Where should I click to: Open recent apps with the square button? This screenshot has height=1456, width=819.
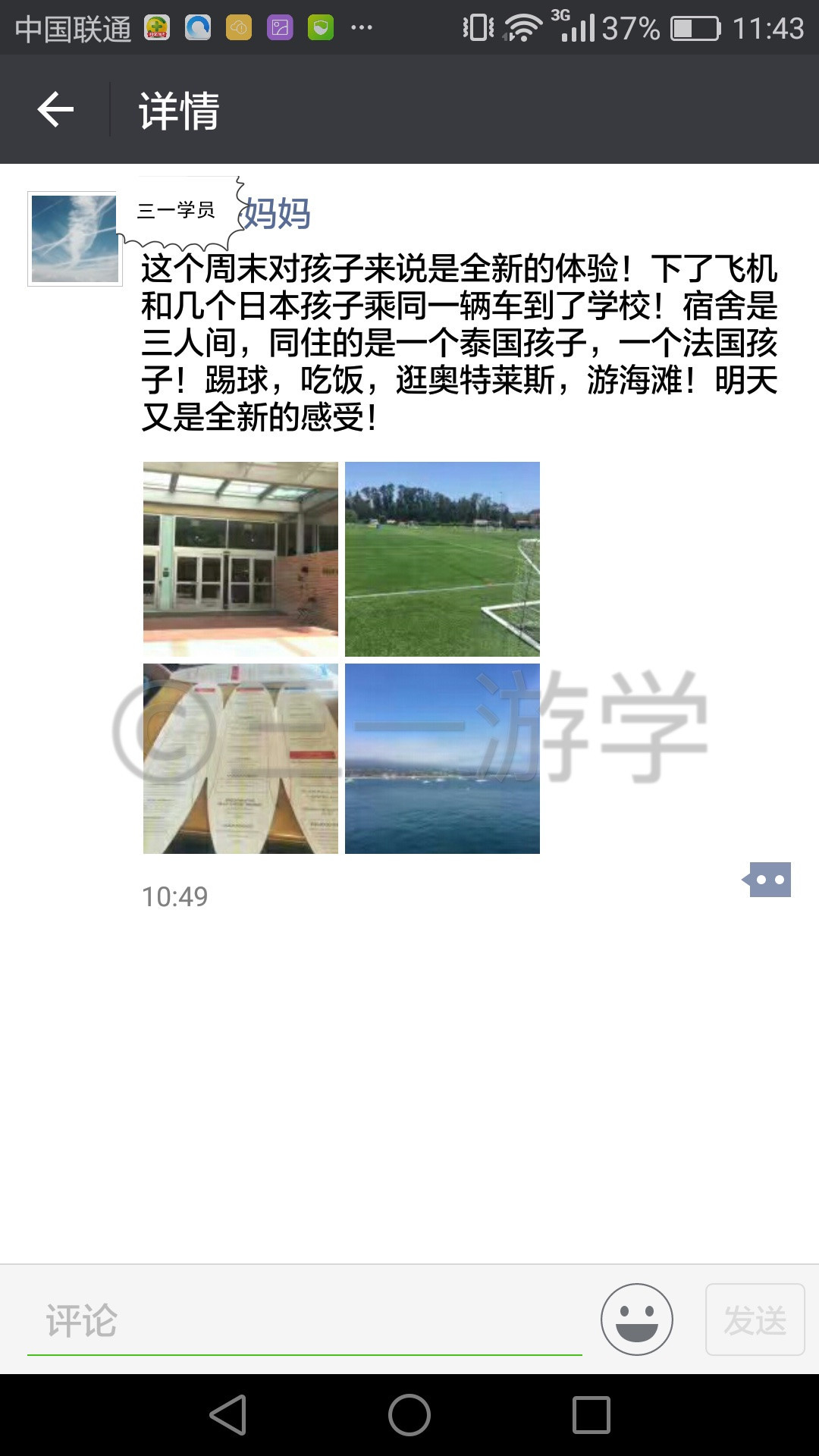(x=591, y=1415)
